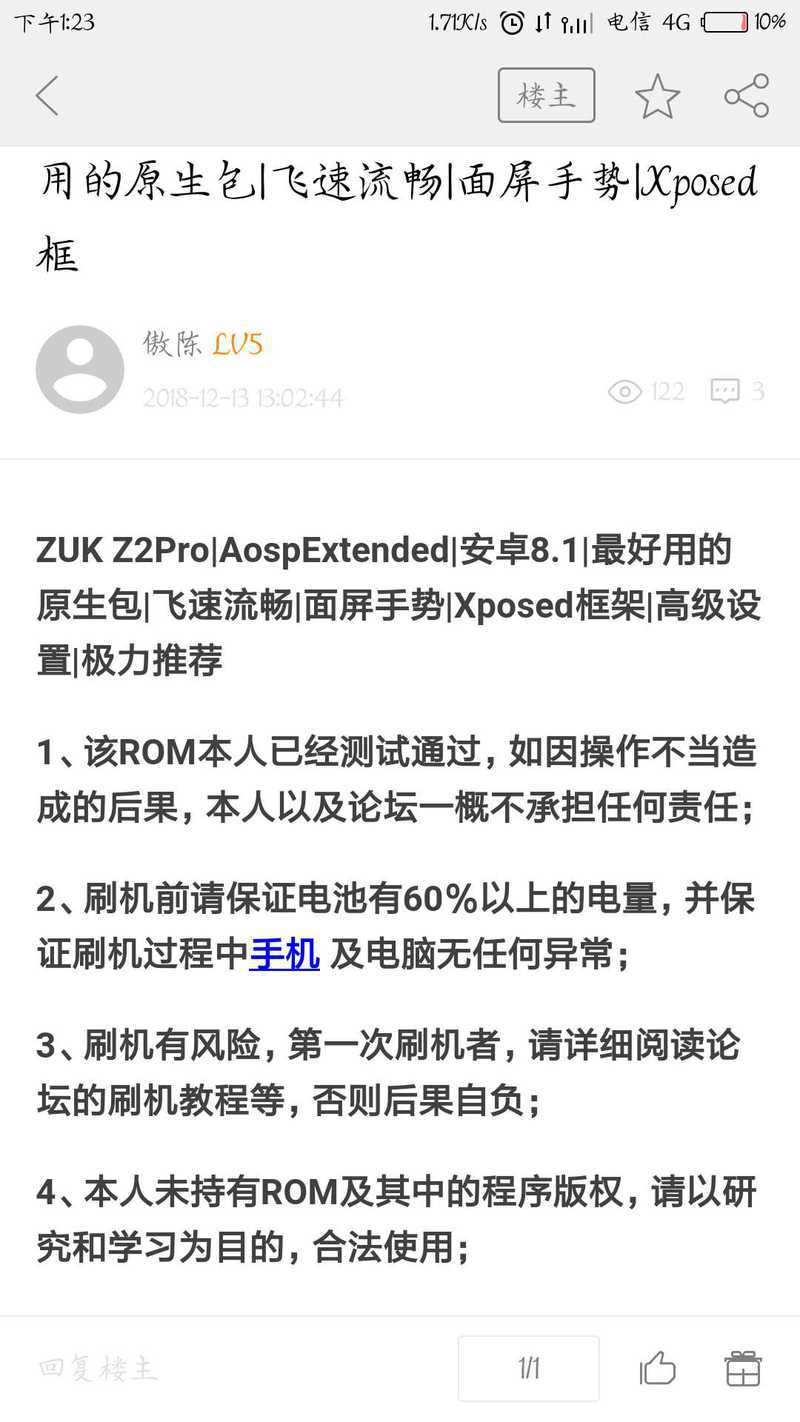Viewport: 800px width, 1422px height.
Task: Like the post with the thumbs-up icon
Action: [x=658, y=1368]
